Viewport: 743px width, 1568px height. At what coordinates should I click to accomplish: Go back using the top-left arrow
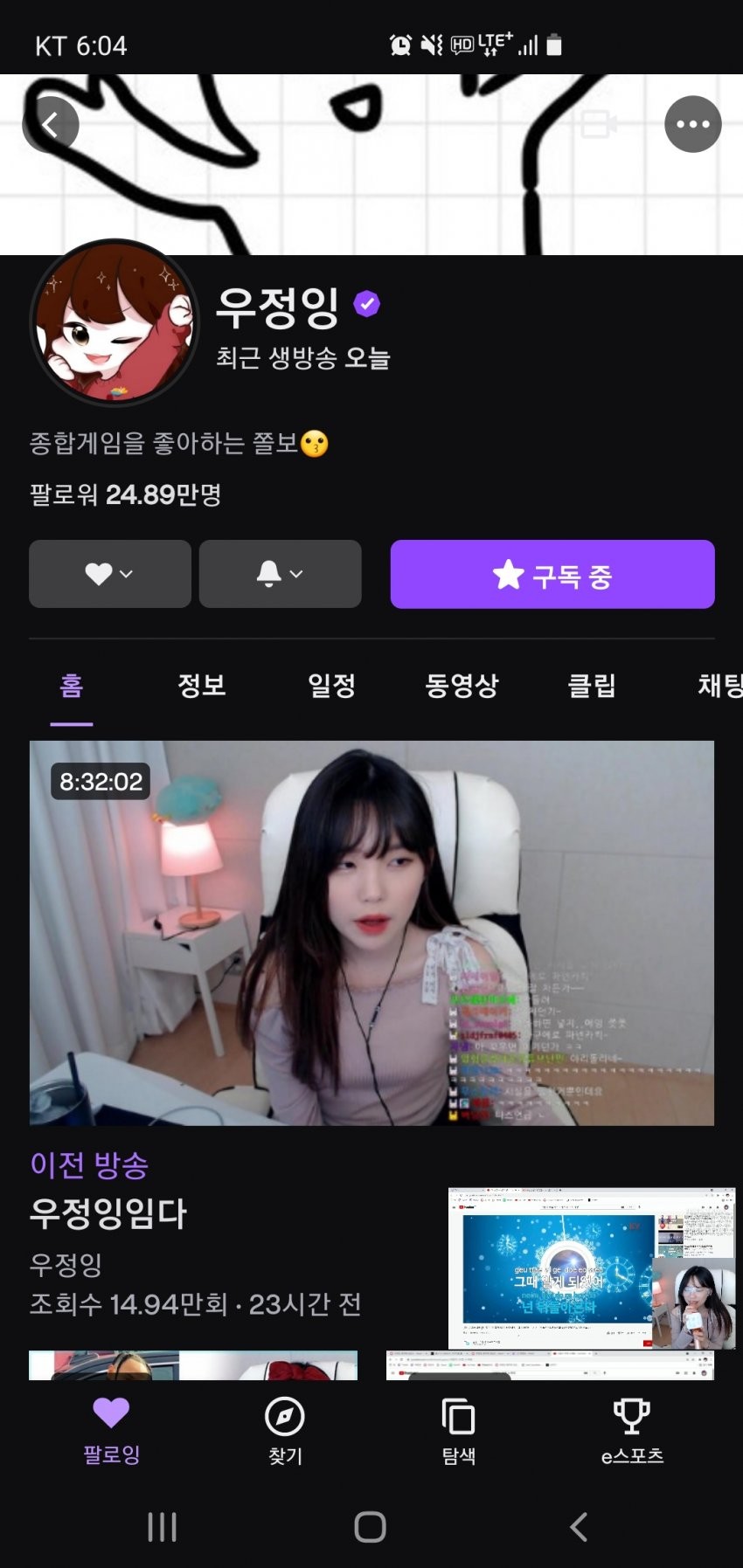click(51, 125)
